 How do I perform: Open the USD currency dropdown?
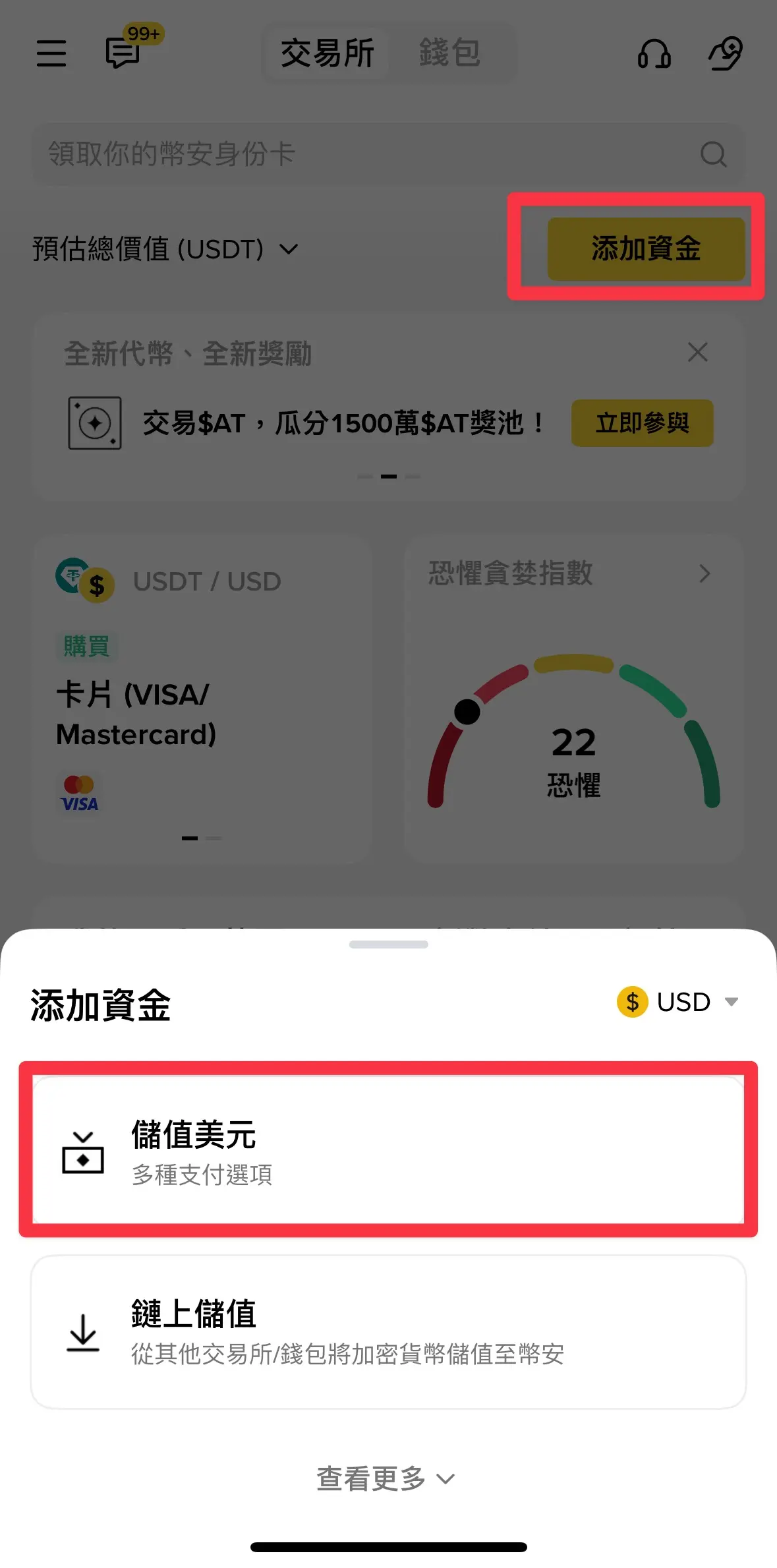pos(679,1002)
